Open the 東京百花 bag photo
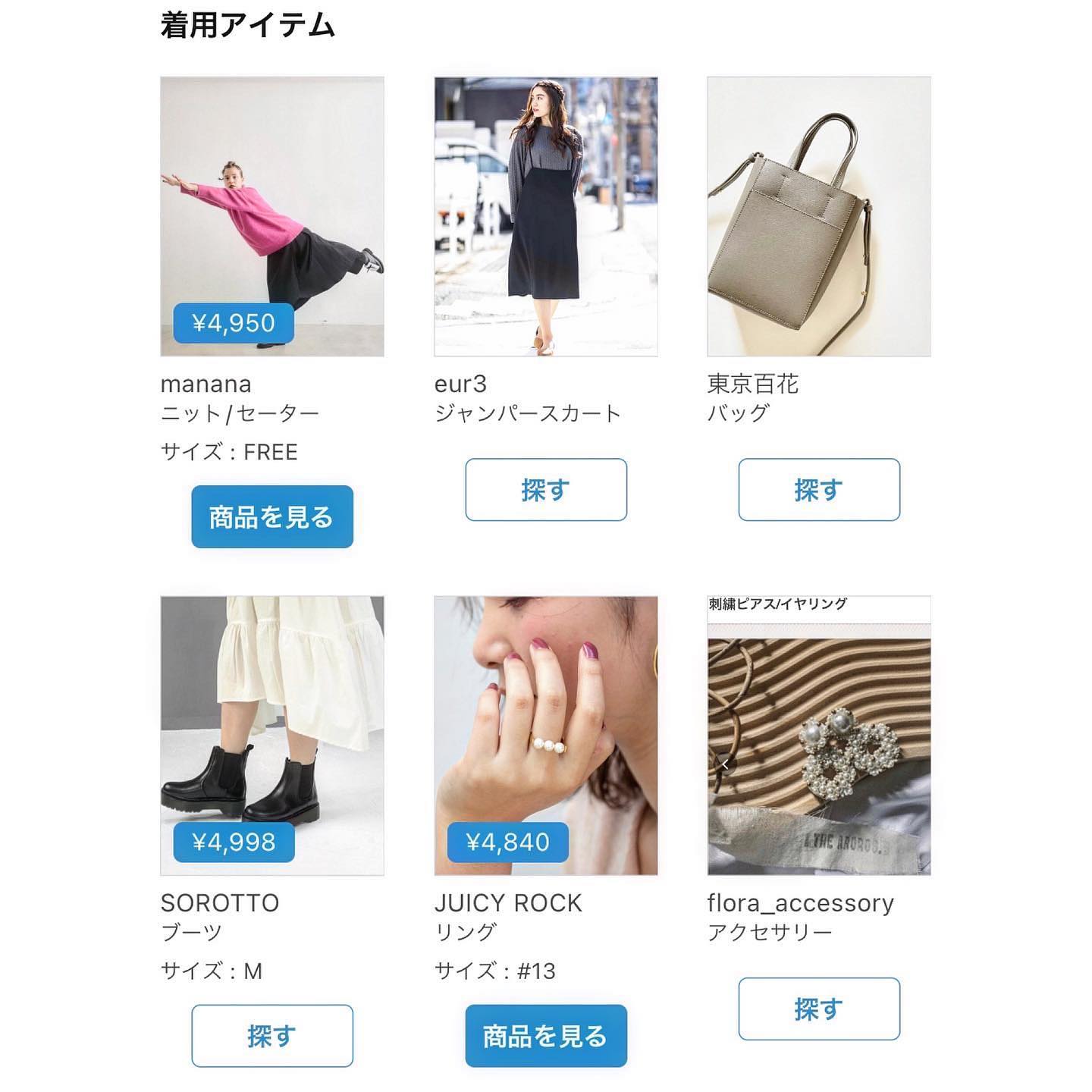1092x1092 pixels. click(818, 216)
